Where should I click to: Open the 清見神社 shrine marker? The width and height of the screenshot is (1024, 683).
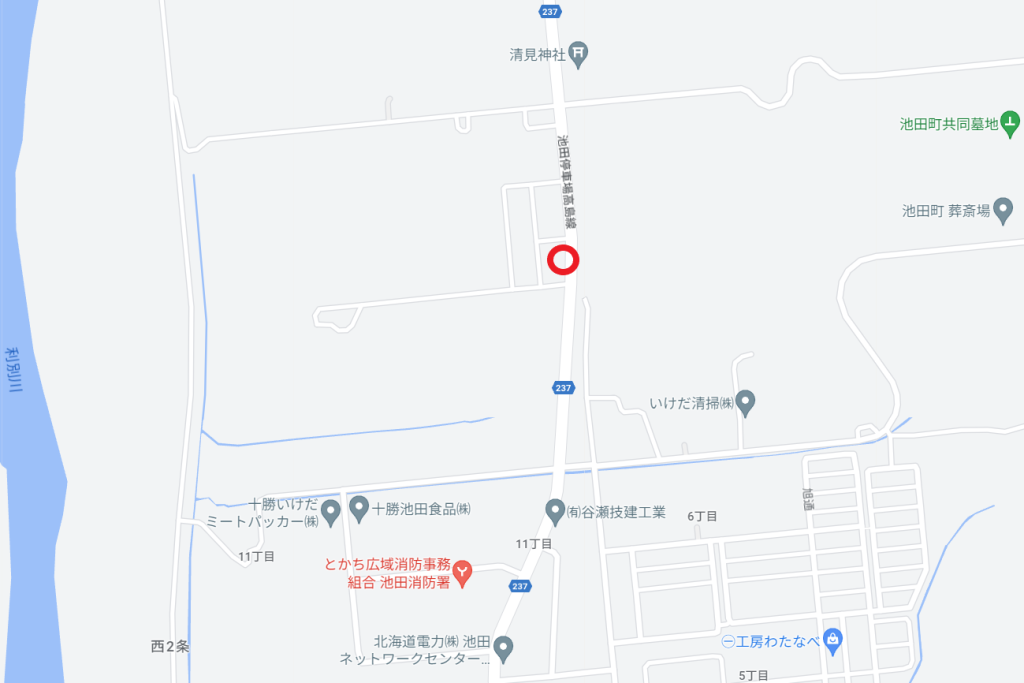tap(579, 53)
